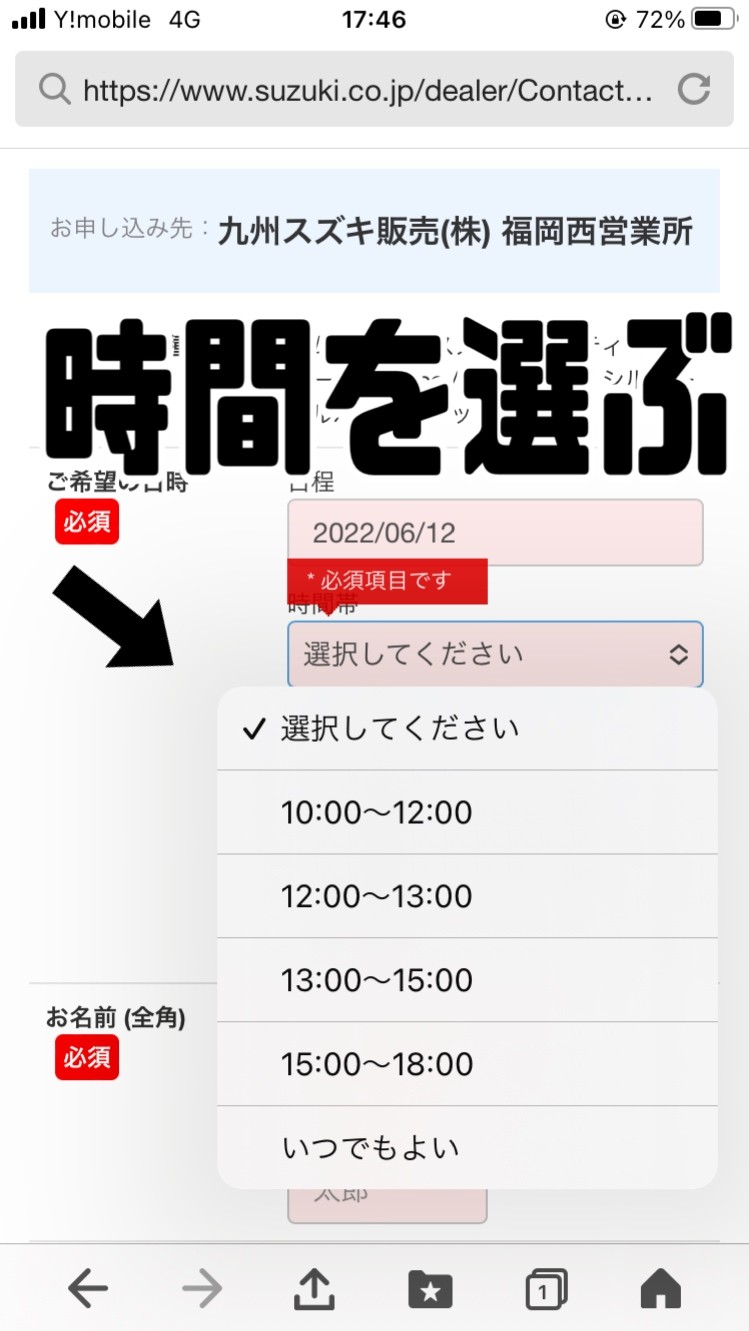
Task: Choose the 12:00～13:00 time slot
Action: [x=467, y=896]
